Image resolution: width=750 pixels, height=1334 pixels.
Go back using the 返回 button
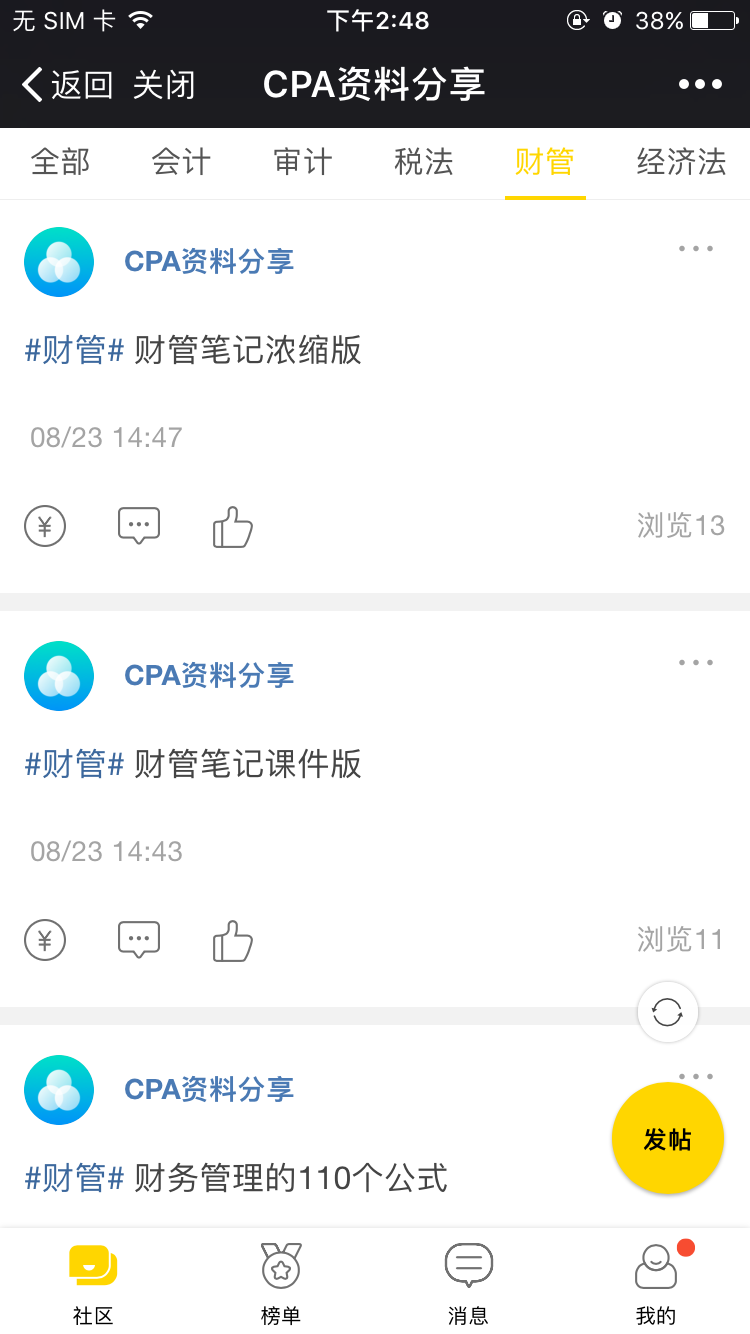66,85
